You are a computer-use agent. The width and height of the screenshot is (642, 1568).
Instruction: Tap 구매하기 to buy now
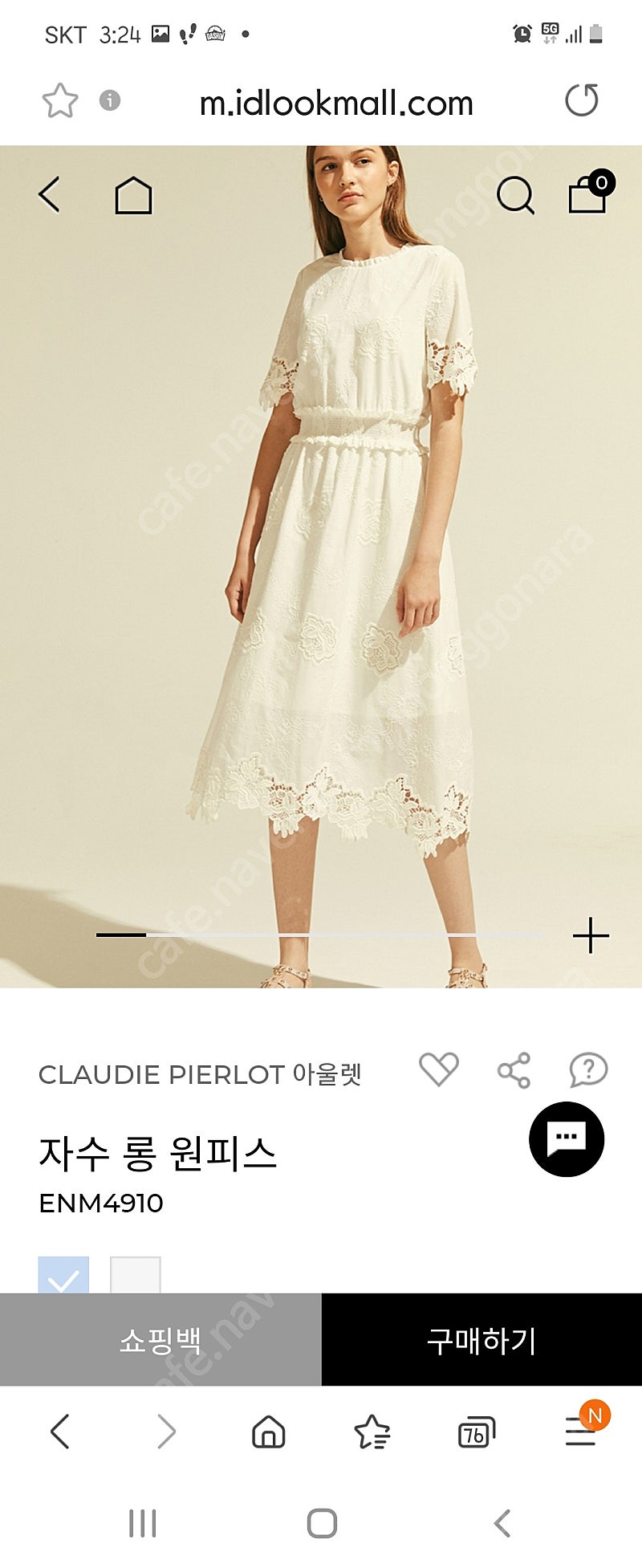[x=481, y=1340]
